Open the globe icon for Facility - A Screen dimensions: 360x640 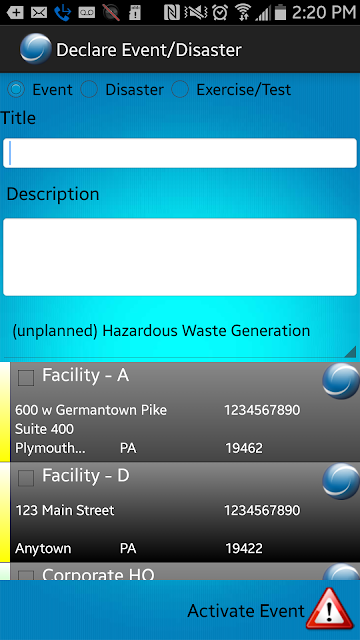(x=341, y=381)
